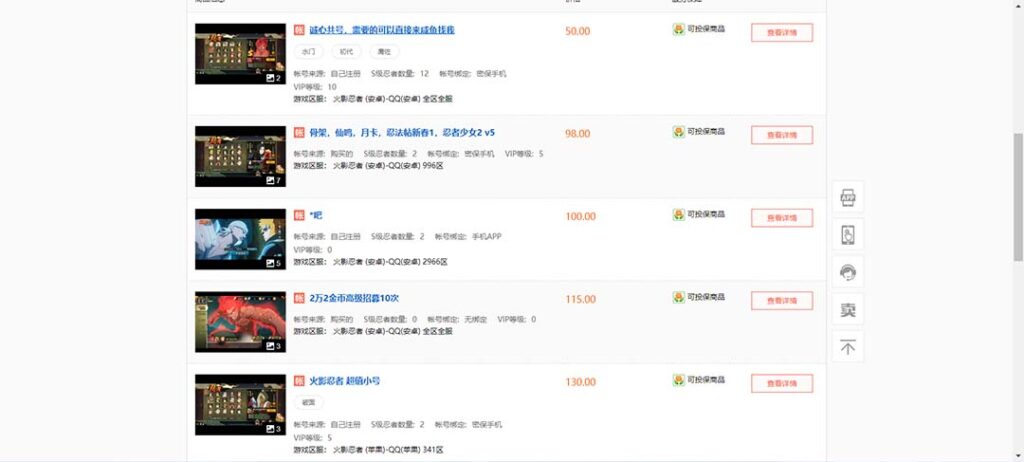
Task: View details for the 98.00 listing
Action: pos(781,135)
